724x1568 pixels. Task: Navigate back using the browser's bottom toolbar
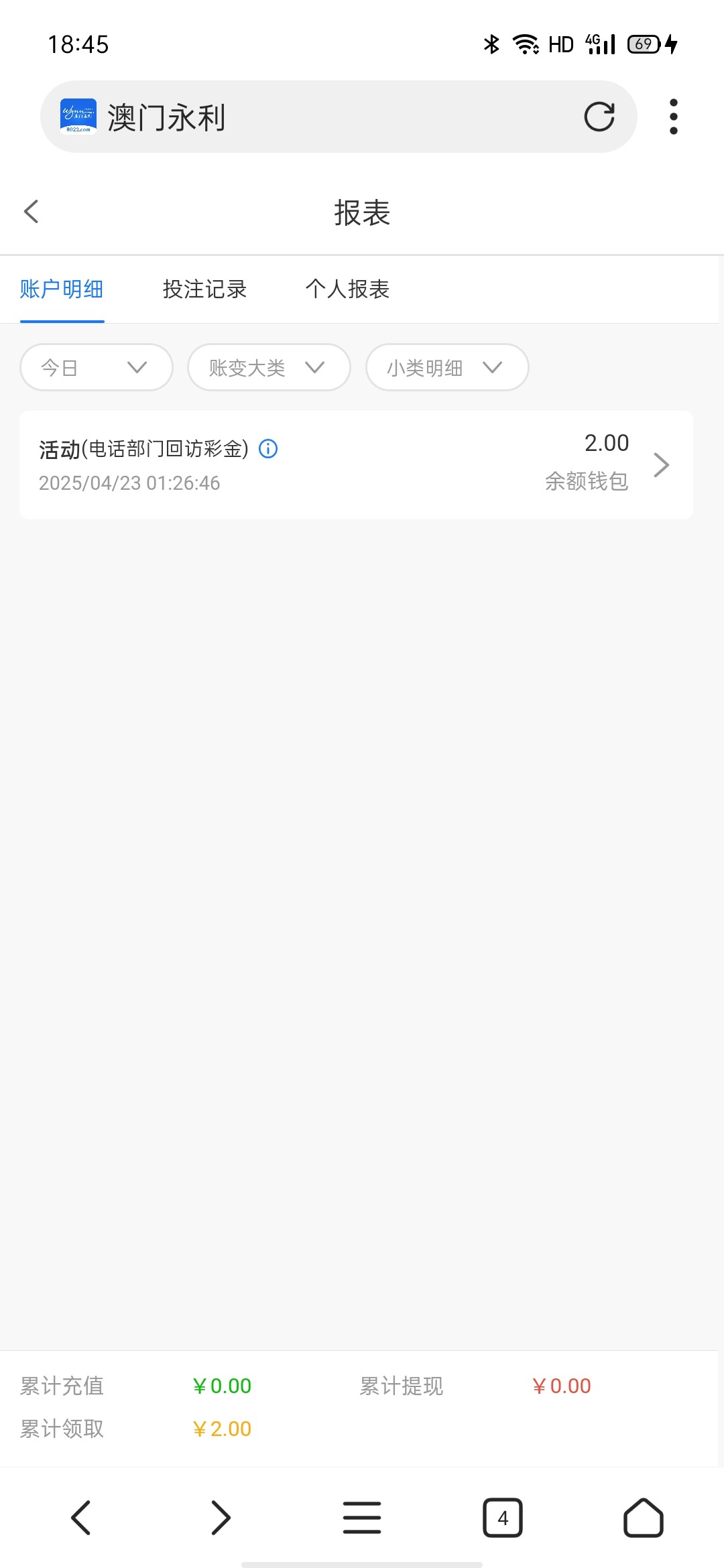[x=81, y=1518]
